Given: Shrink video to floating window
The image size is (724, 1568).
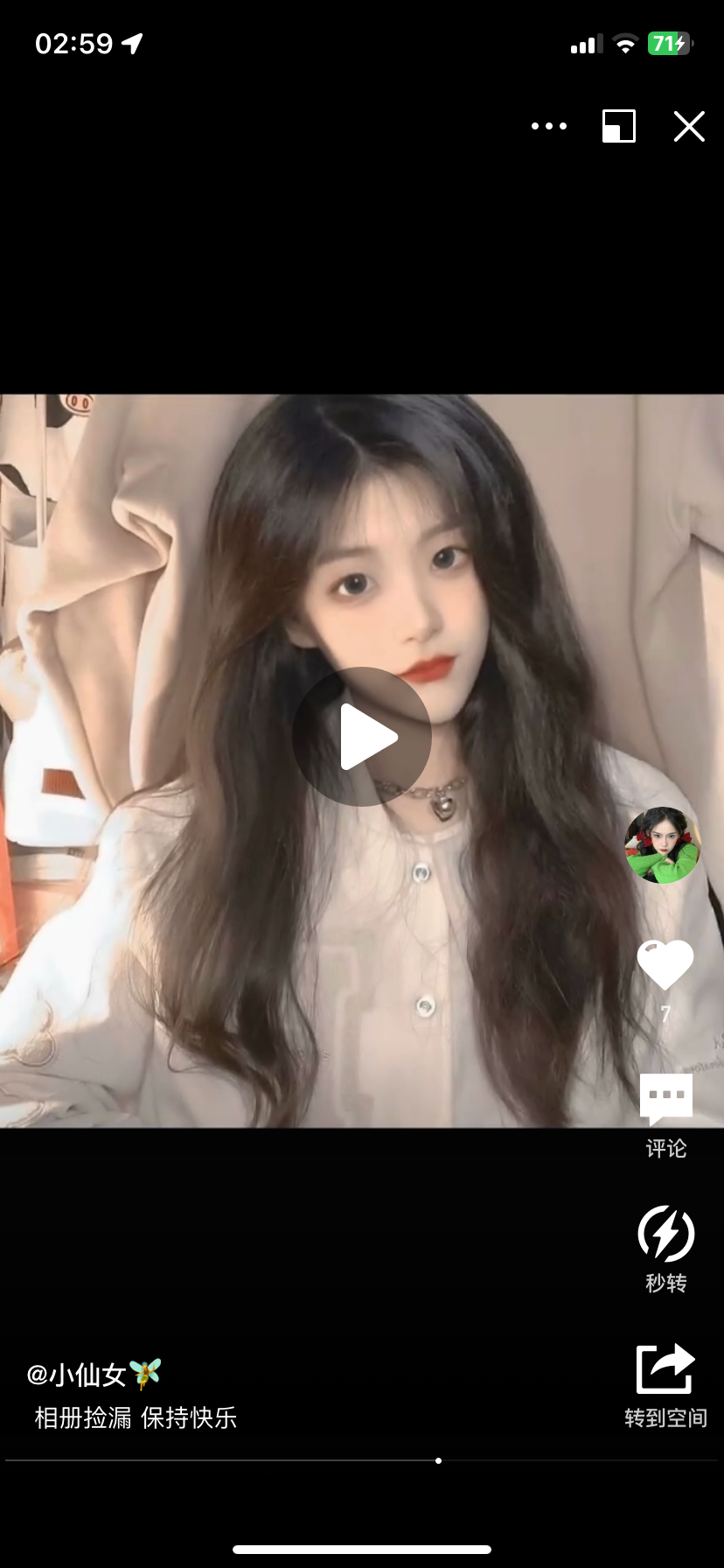Looking at the screenshot, I should (619, 126).
